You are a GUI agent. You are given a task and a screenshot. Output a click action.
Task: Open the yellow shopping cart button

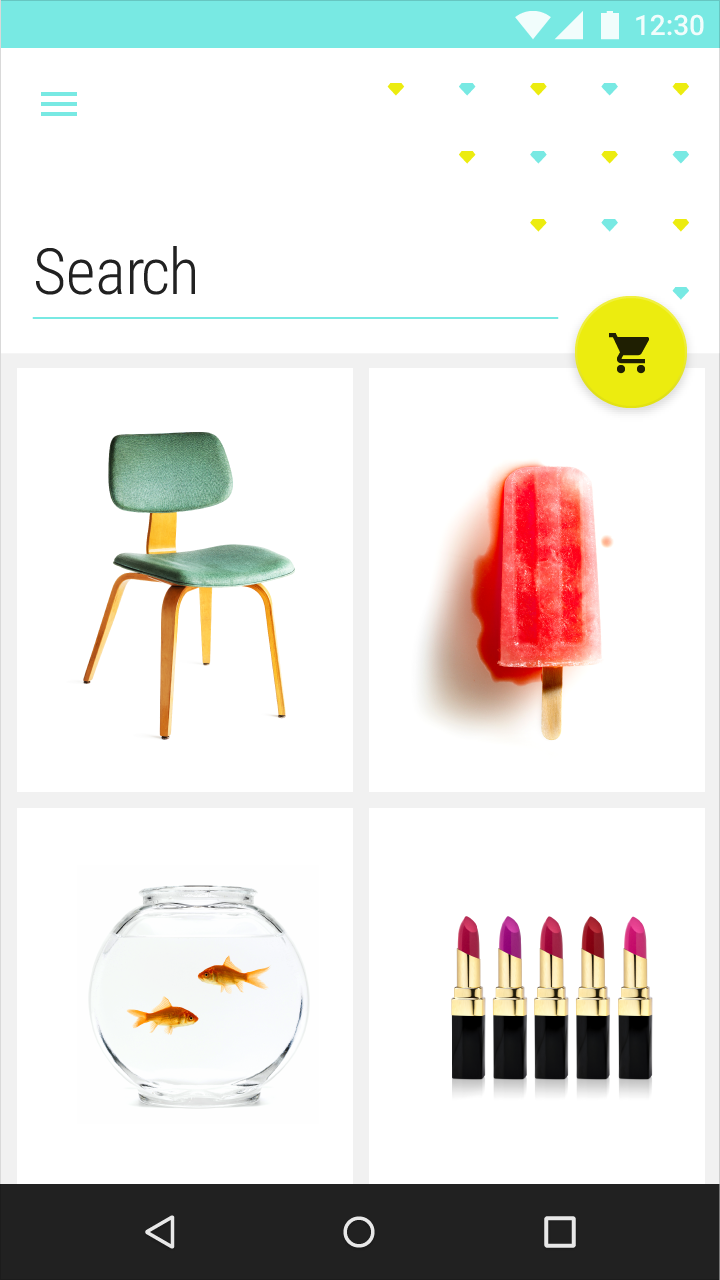[631, 352]
